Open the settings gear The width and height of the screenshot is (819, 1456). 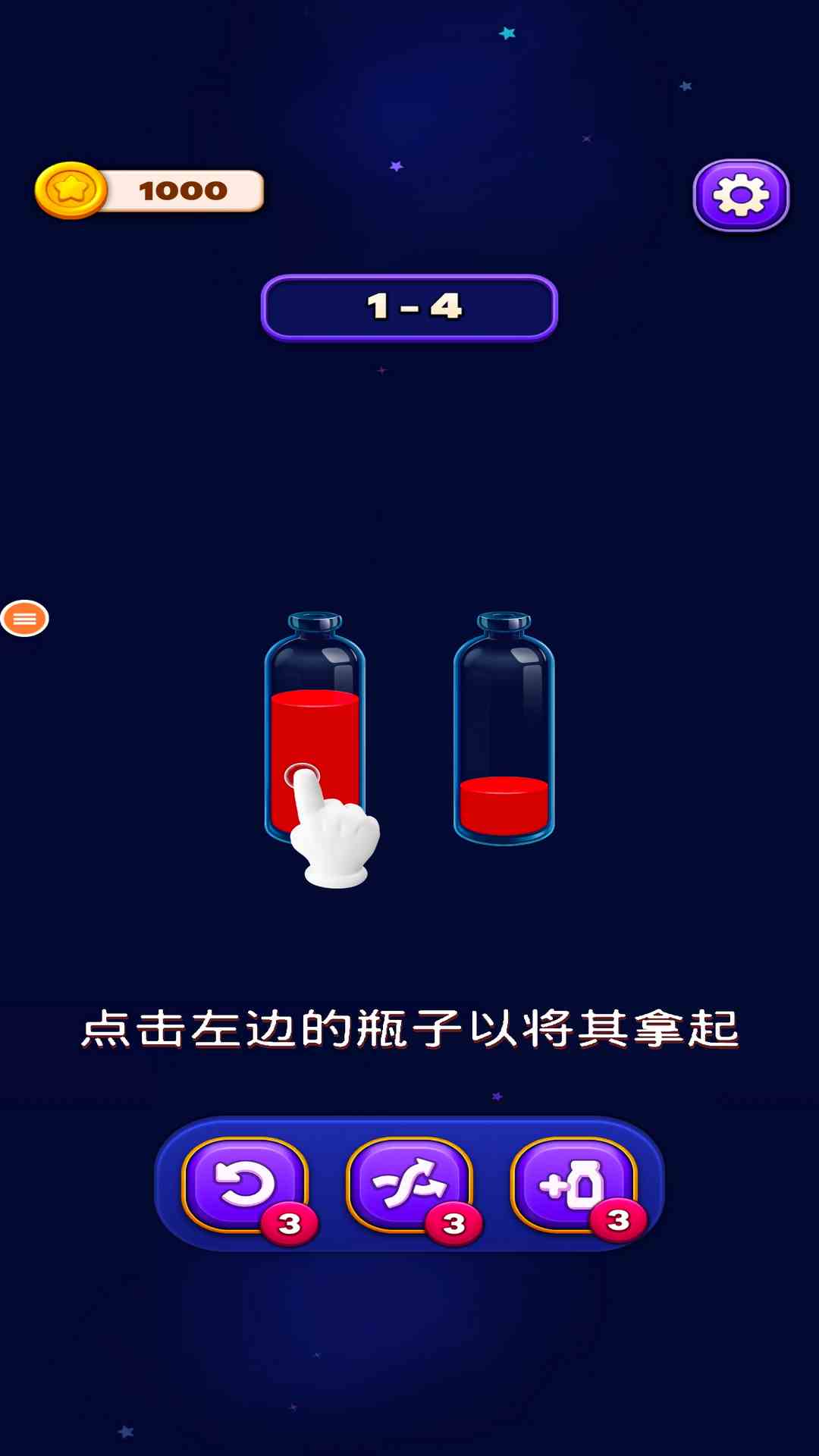(741, 195)
